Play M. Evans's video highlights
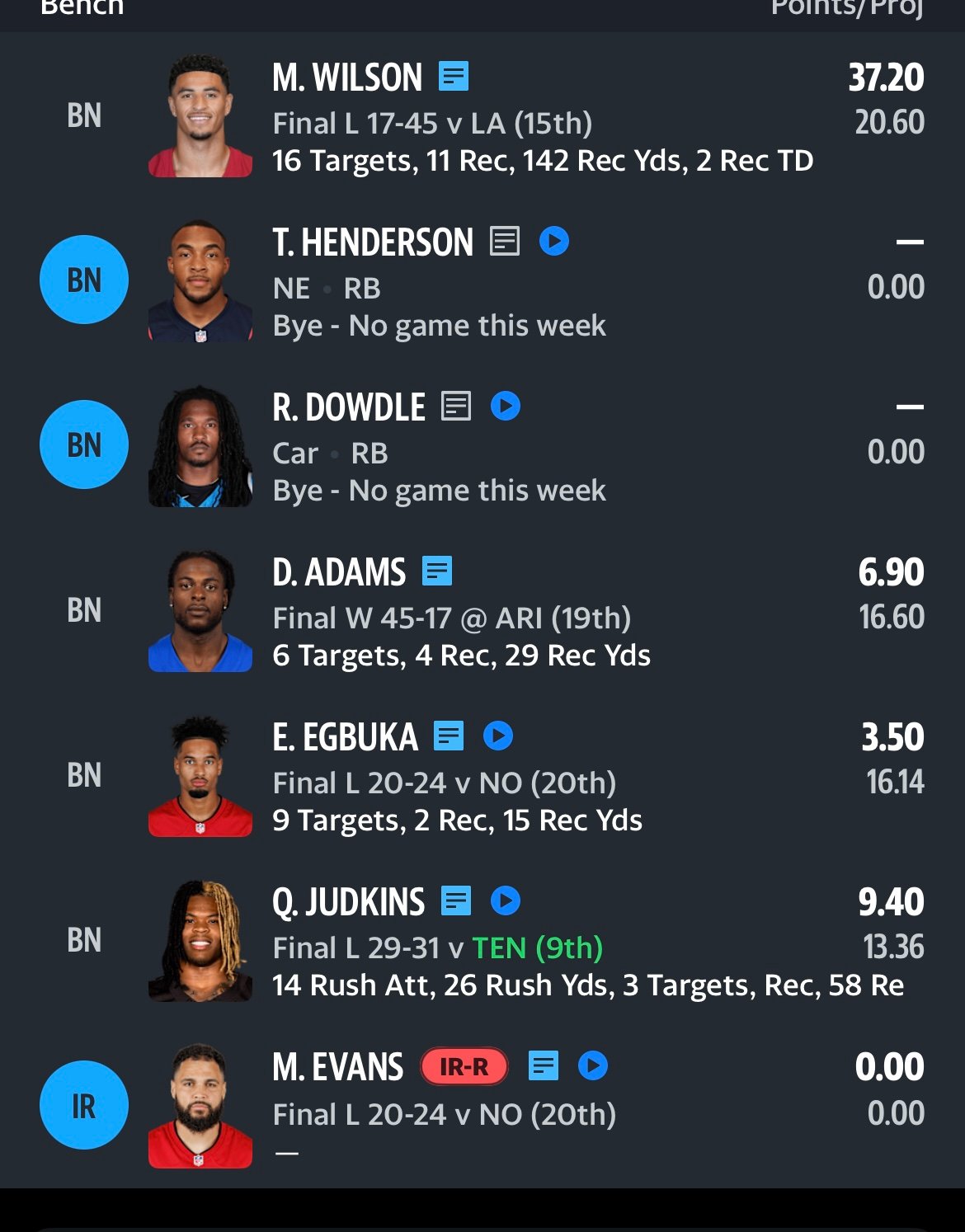 [593, 1066]
